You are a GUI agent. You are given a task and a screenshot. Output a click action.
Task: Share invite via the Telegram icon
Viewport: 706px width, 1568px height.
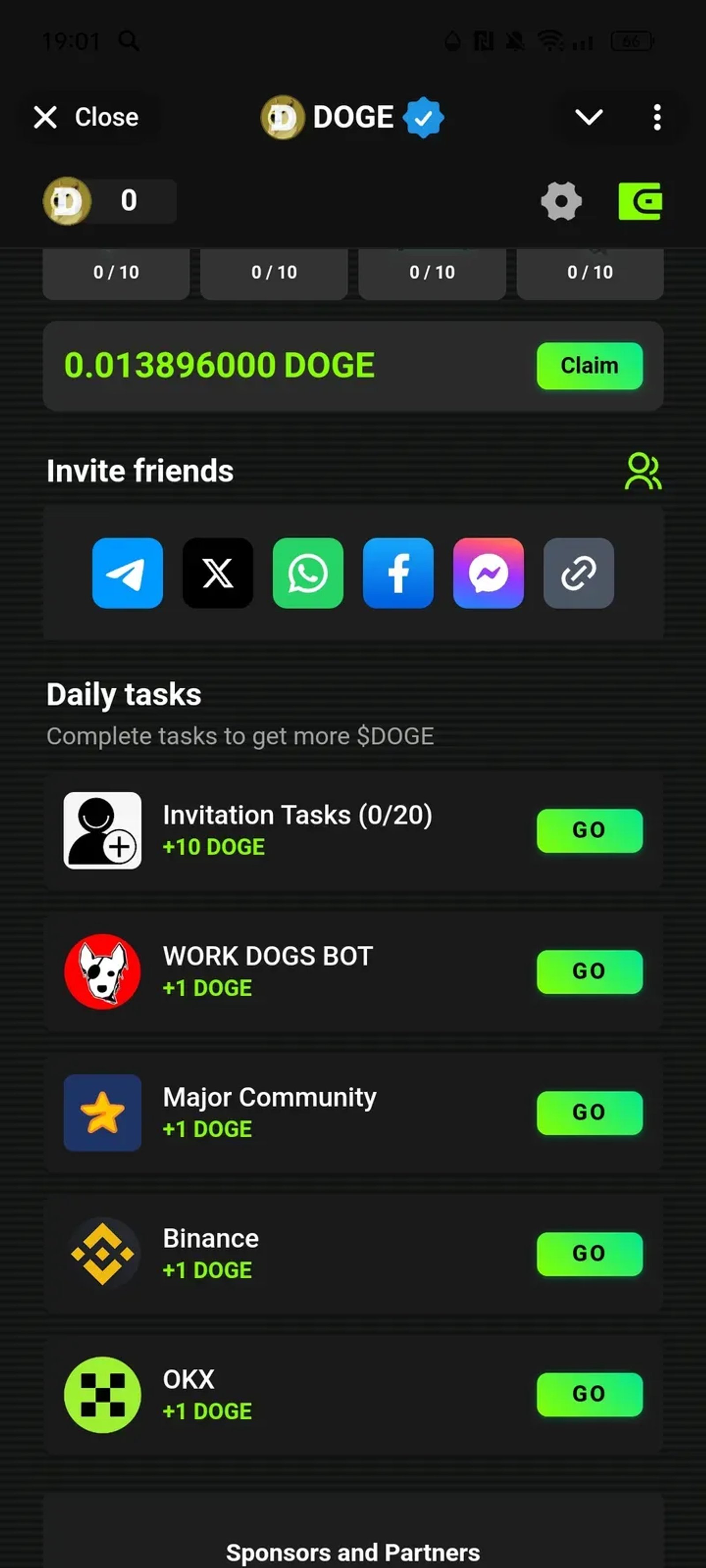pos(128,573)
